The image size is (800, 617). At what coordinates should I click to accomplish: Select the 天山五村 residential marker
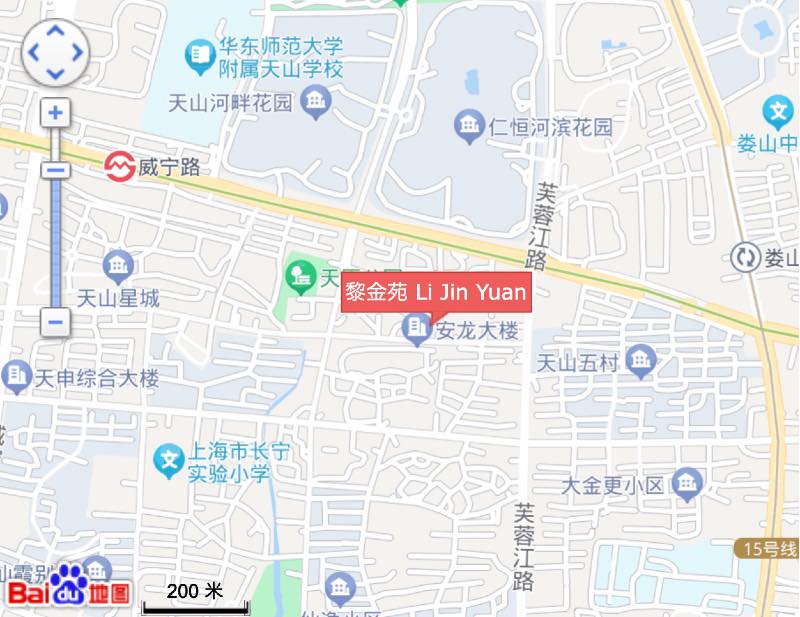pyautogui.click(x=641, y=360)
